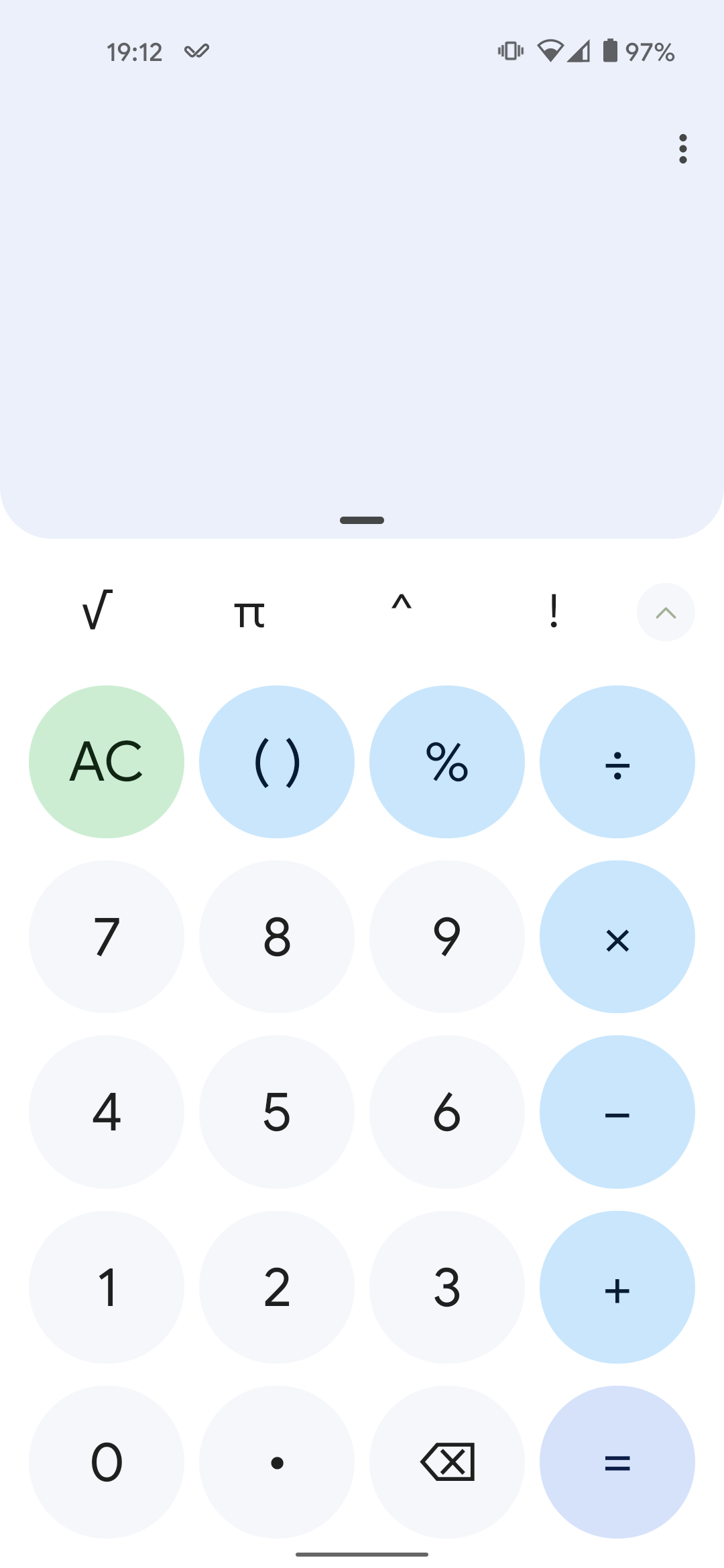Enter the digit 5
This screenshot has width=724, height=1568.
pyautogui.click(x=277, y=1112)
